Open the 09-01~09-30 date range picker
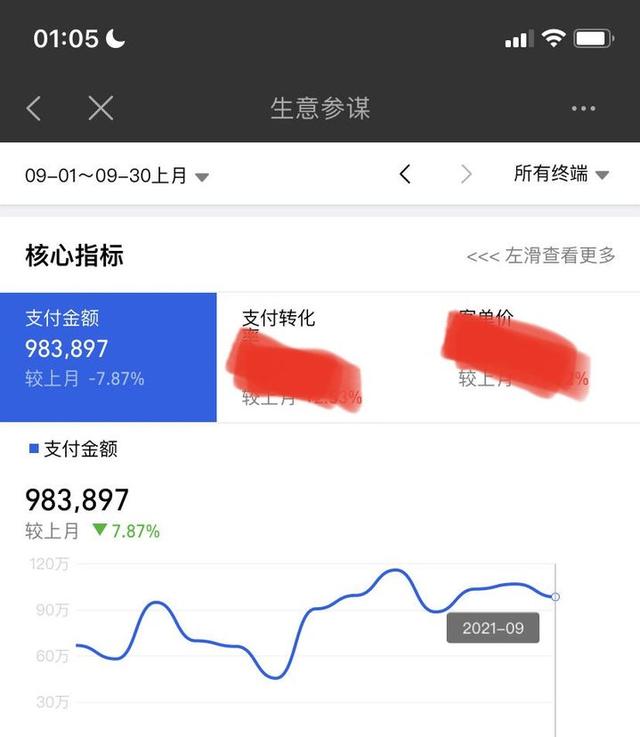Image resolution: width=640 pixels, height=737 pixels. 117,175
